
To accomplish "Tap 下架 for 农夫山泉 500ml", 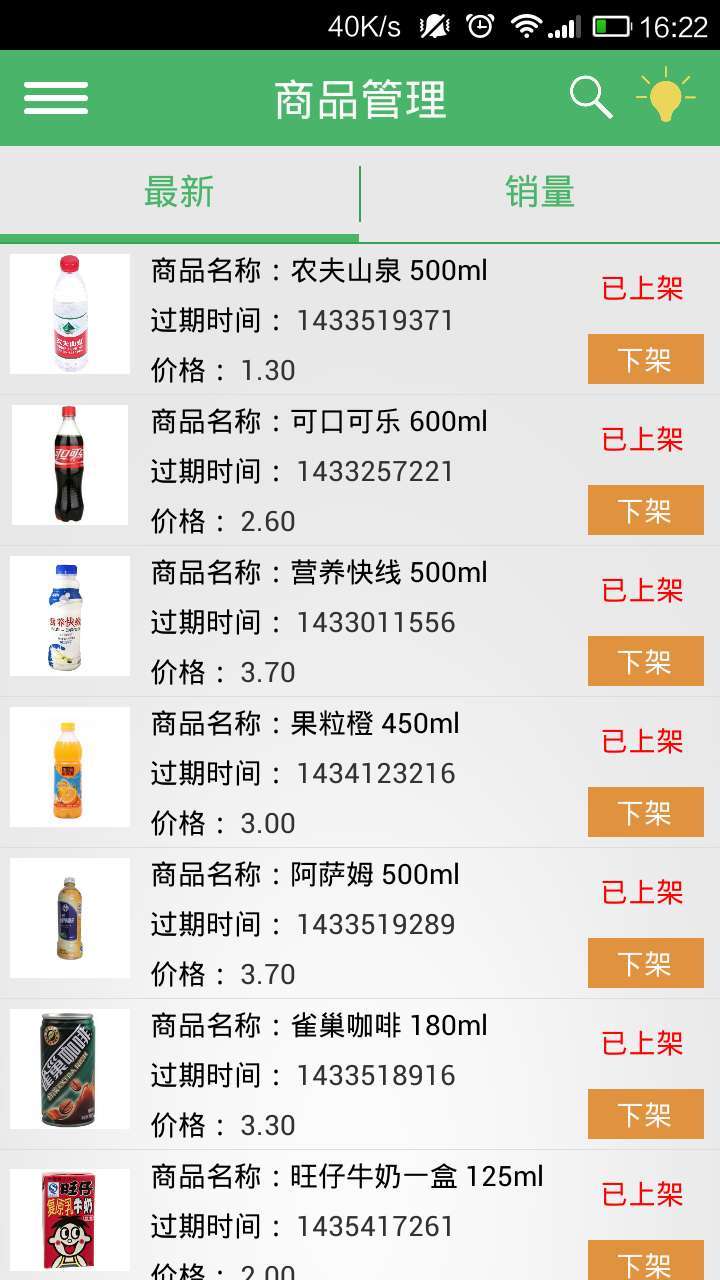I will [645, 359].
